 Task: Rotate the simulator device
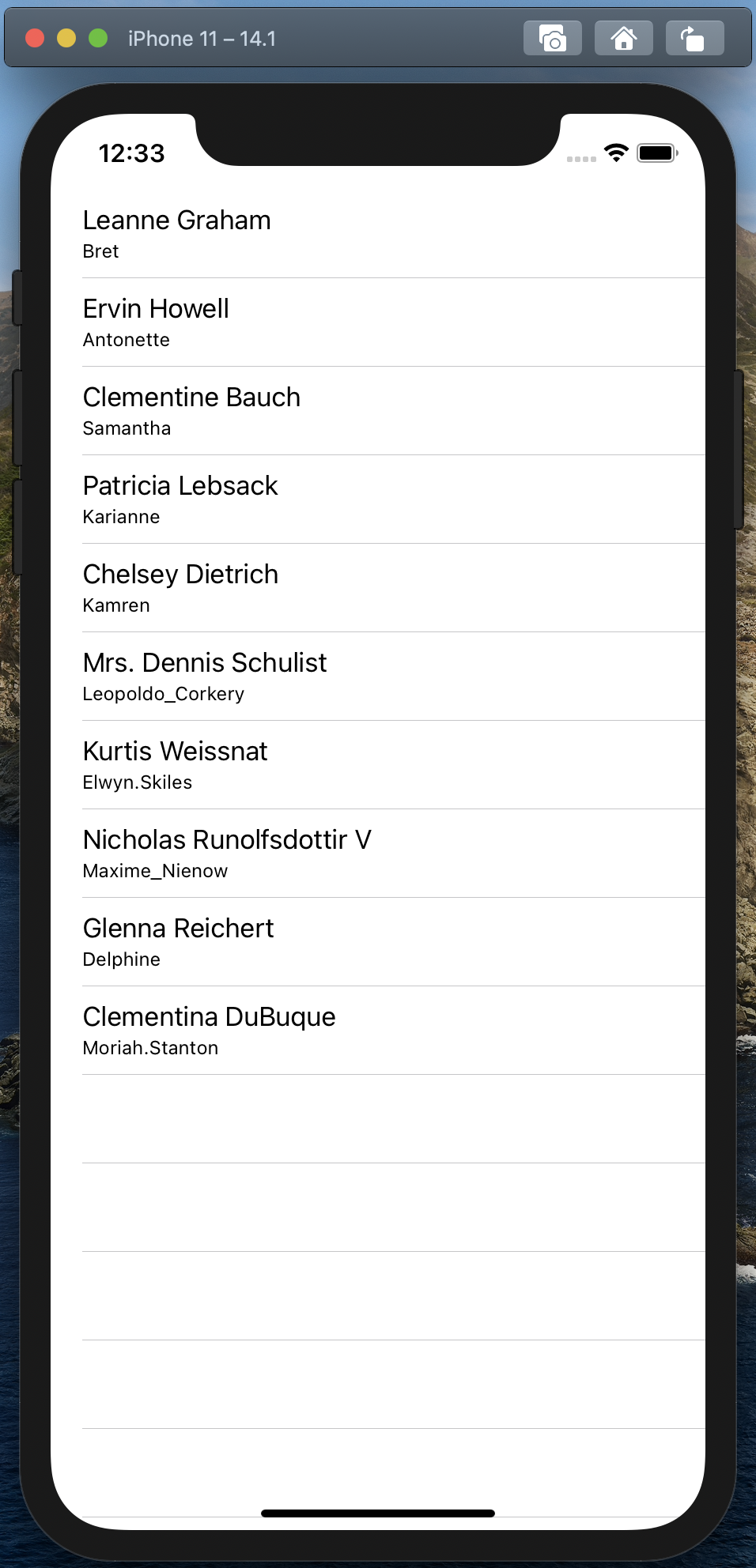tap(694, 38)
